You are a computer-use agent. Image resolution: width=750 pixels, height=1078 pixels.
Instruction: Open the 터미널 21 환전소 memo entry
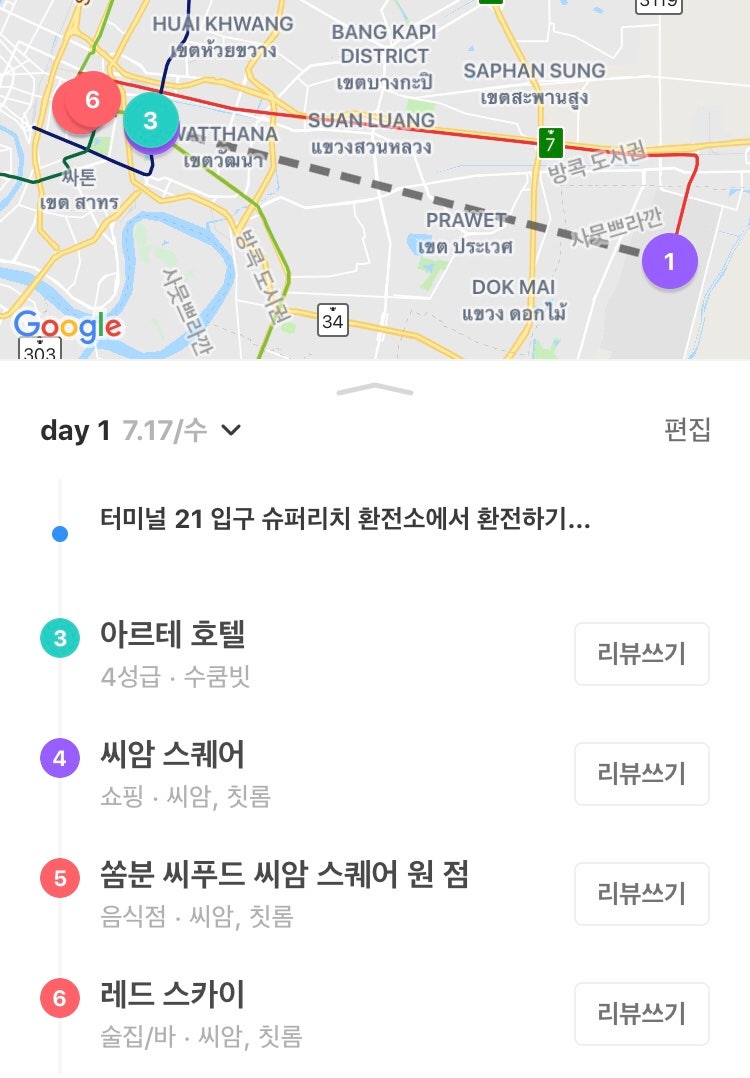point(345,520)
